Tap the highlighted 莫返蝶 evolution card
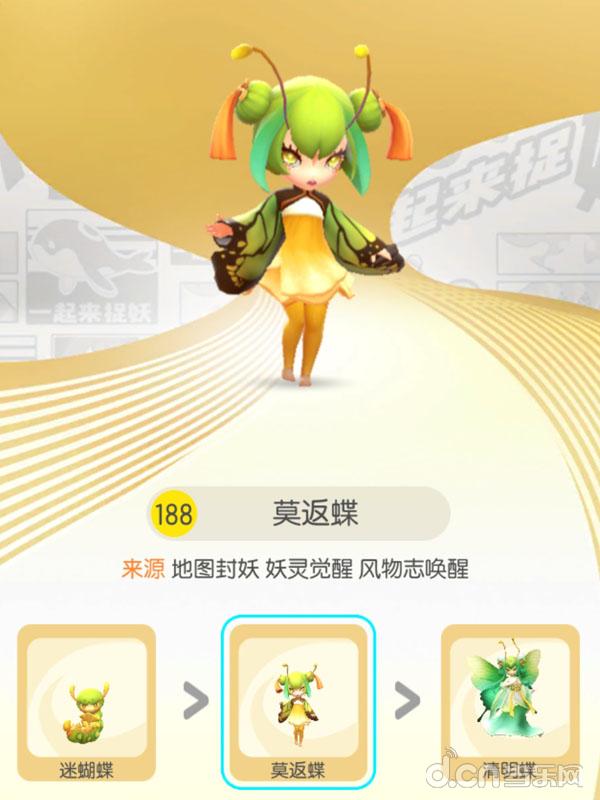 [x=301, y=702]
